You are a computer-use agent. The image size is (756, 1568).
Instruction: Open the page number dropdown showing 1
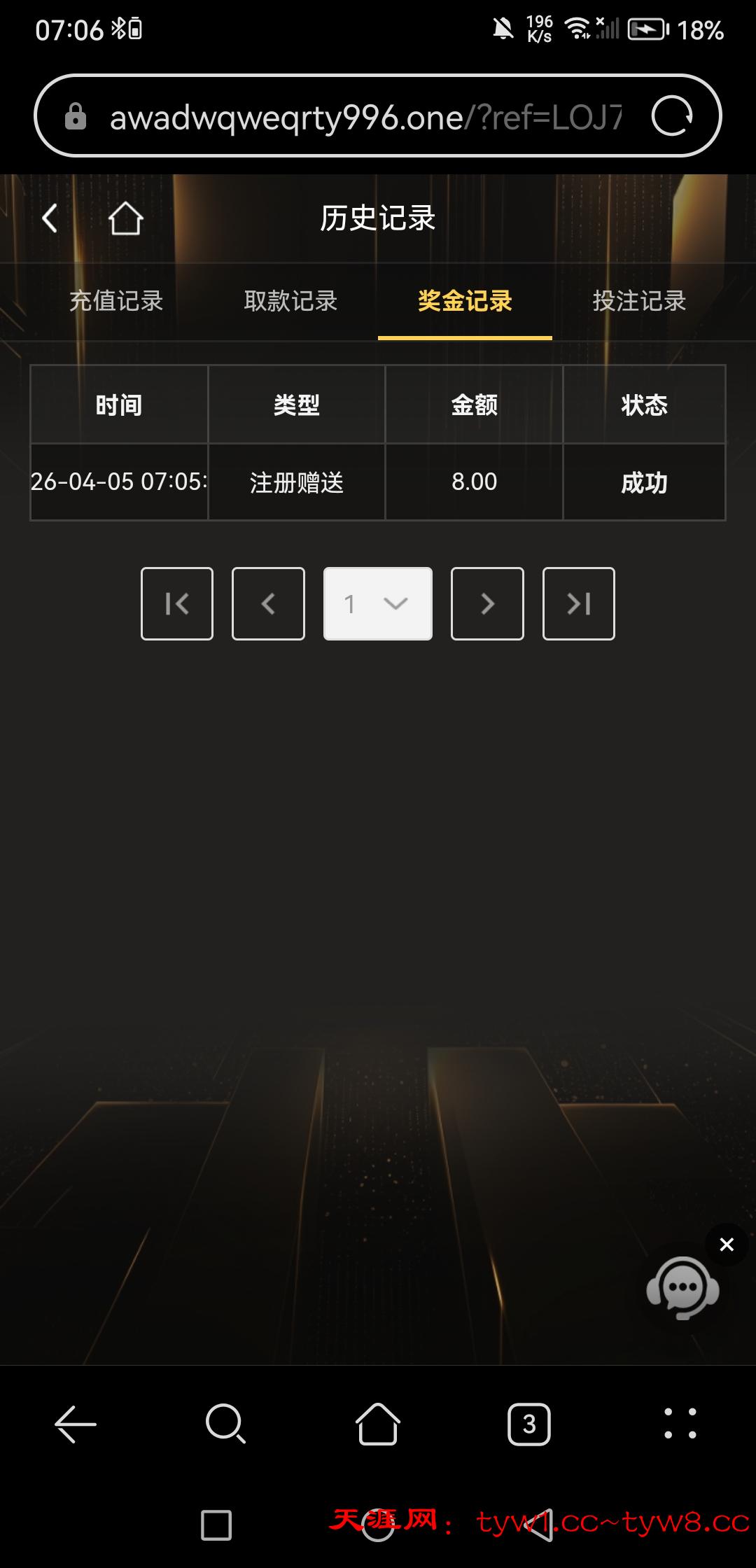pyautogui.click(x=377, y=603)
